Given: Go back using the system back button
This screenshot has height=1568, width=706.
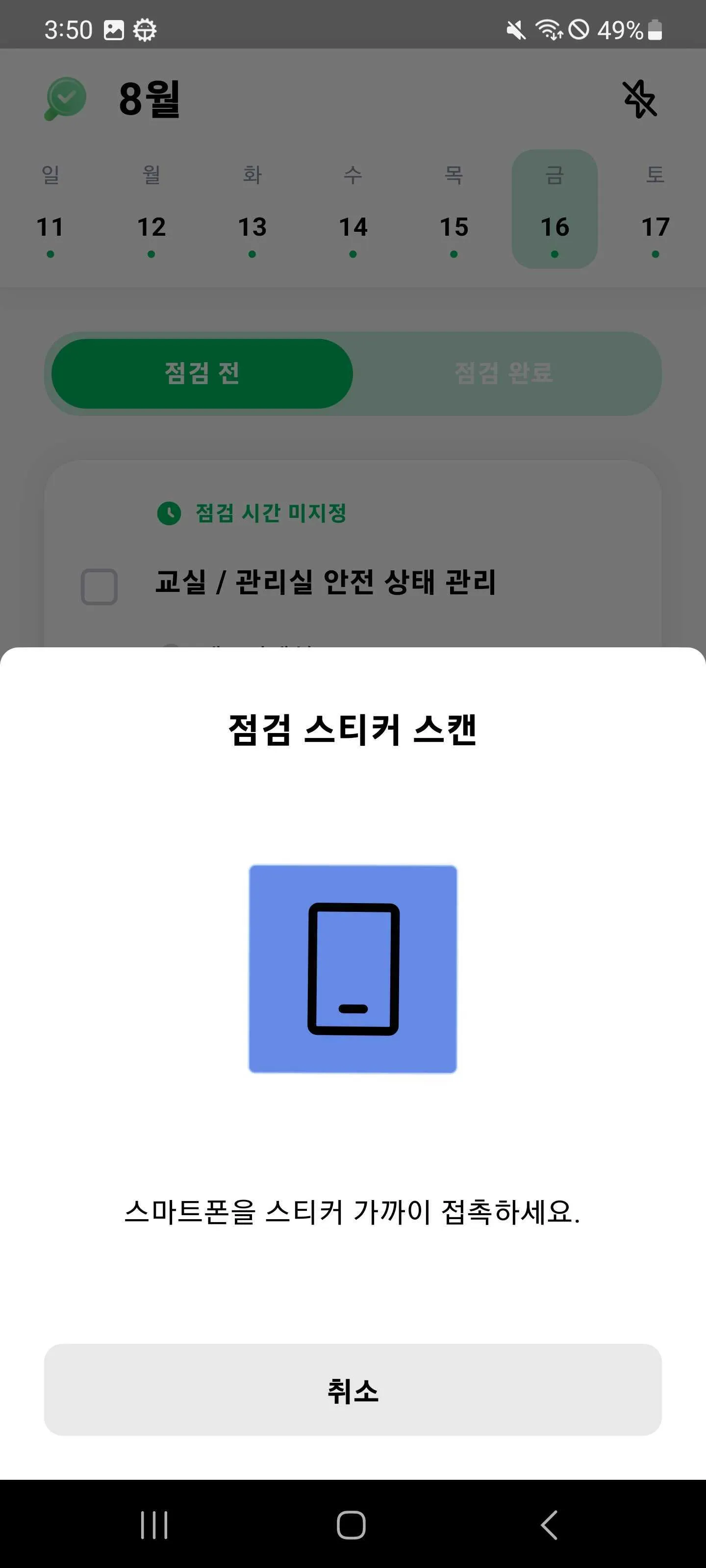Looking at the screenshot, I should point(549,1525).
